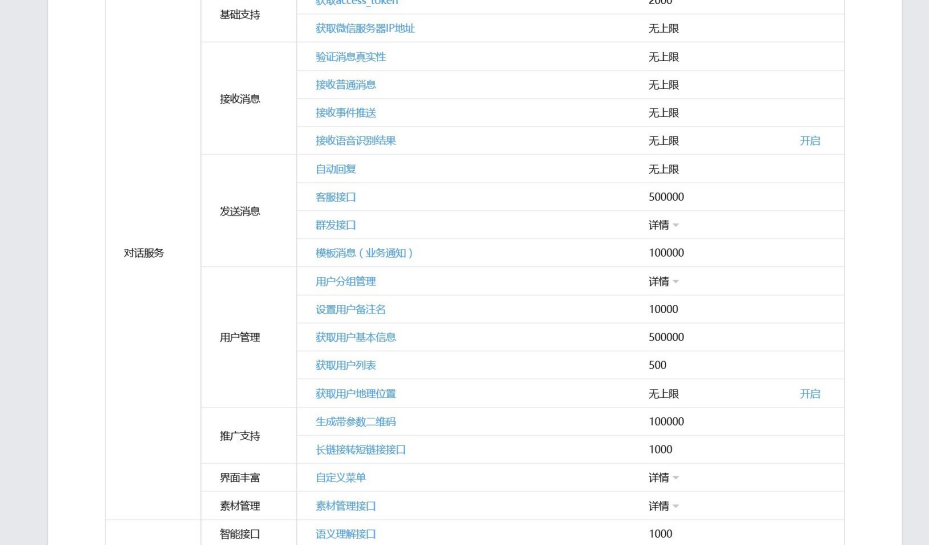
Task: Open the 获取用户列表 link
Action: (x=345, y=365)
